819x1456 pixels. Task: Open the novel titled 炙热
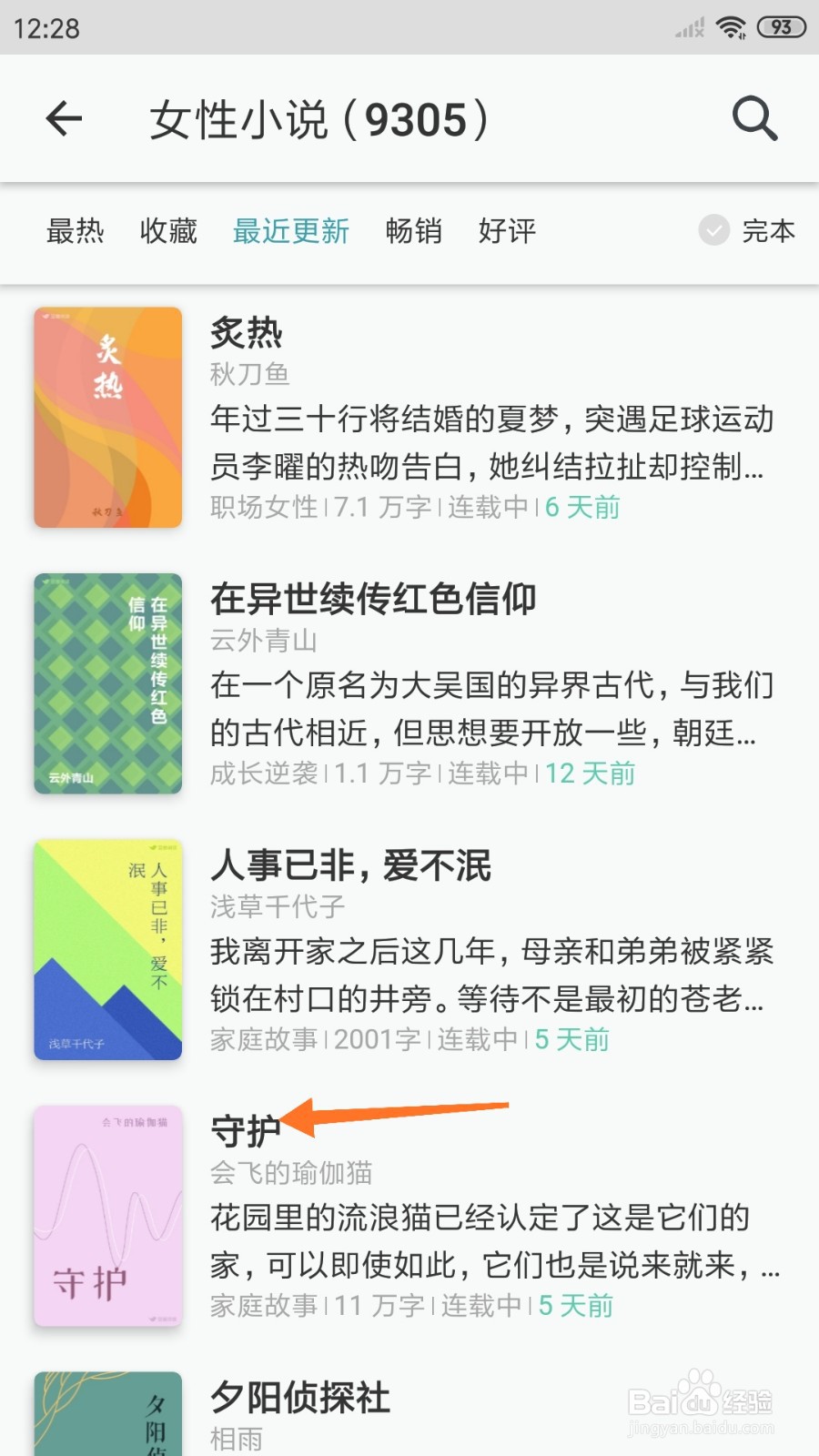(246, 333)
